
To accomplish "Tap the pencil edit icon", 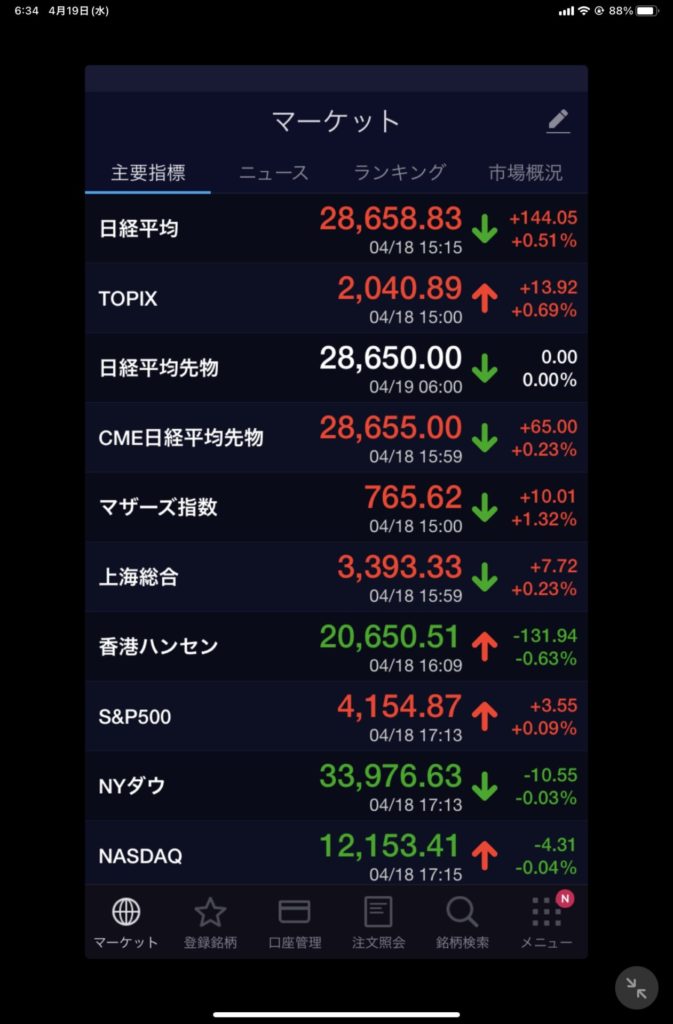I will click(558, 122).
